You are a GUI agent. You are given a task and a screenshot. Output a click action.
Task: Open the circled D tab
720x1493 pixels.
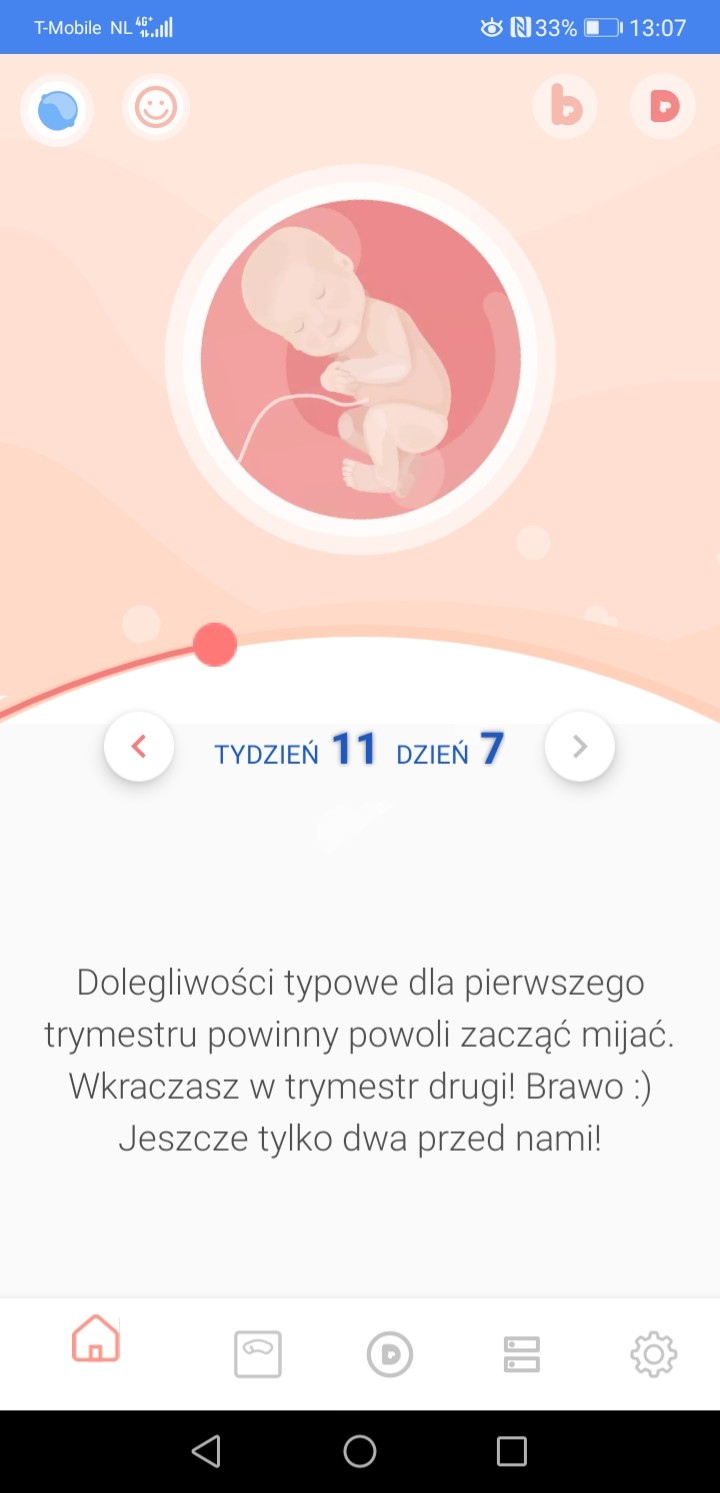coord(390,1354)
